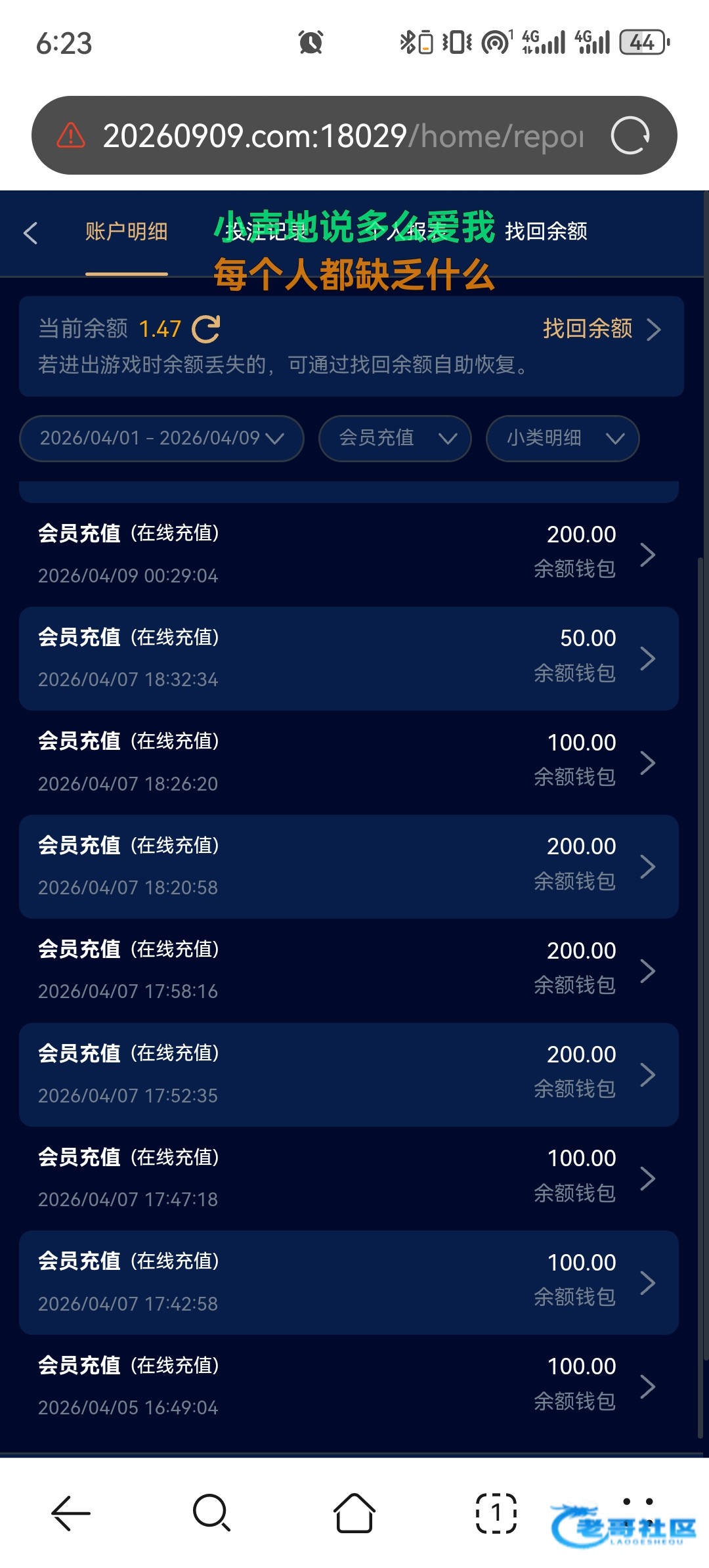This screenshot has width=709, height=1568.
Task: View the recharge record at 18:26:20
Action: [348, 762]
